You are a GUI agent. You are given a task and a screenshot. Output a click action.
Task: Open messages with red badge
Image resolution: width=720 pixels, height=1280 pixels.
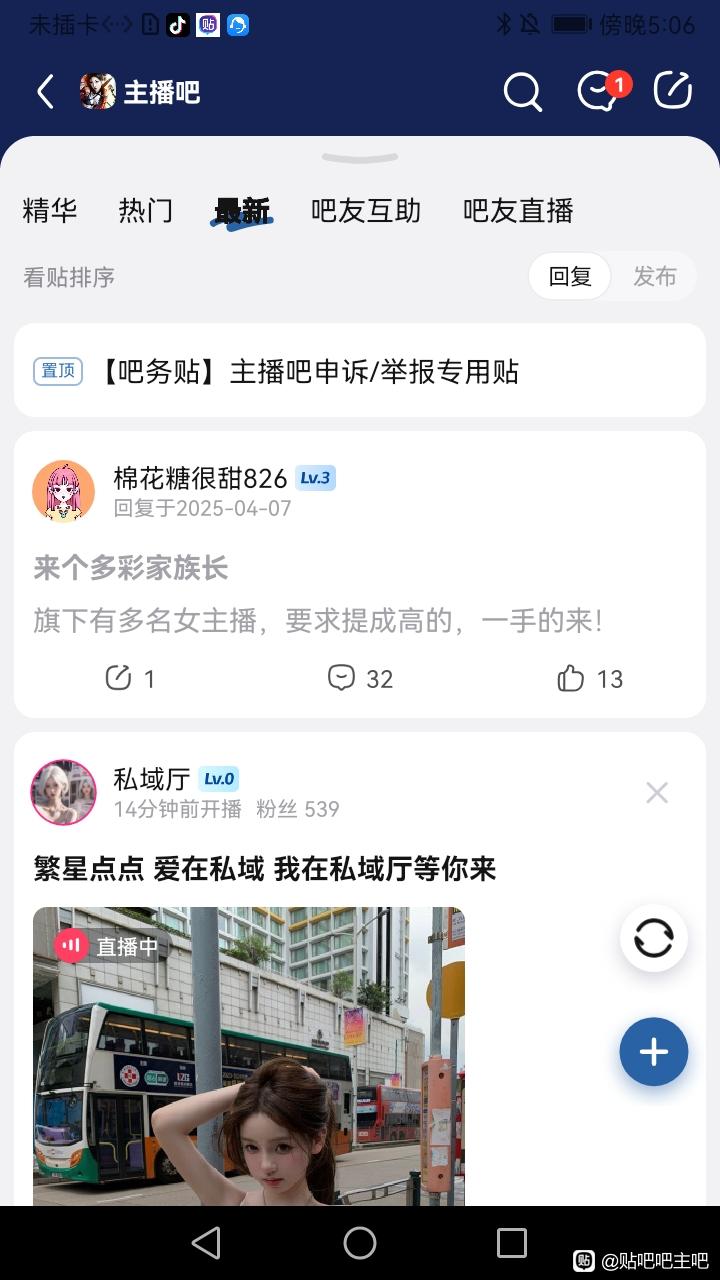(x=600, y=91)
